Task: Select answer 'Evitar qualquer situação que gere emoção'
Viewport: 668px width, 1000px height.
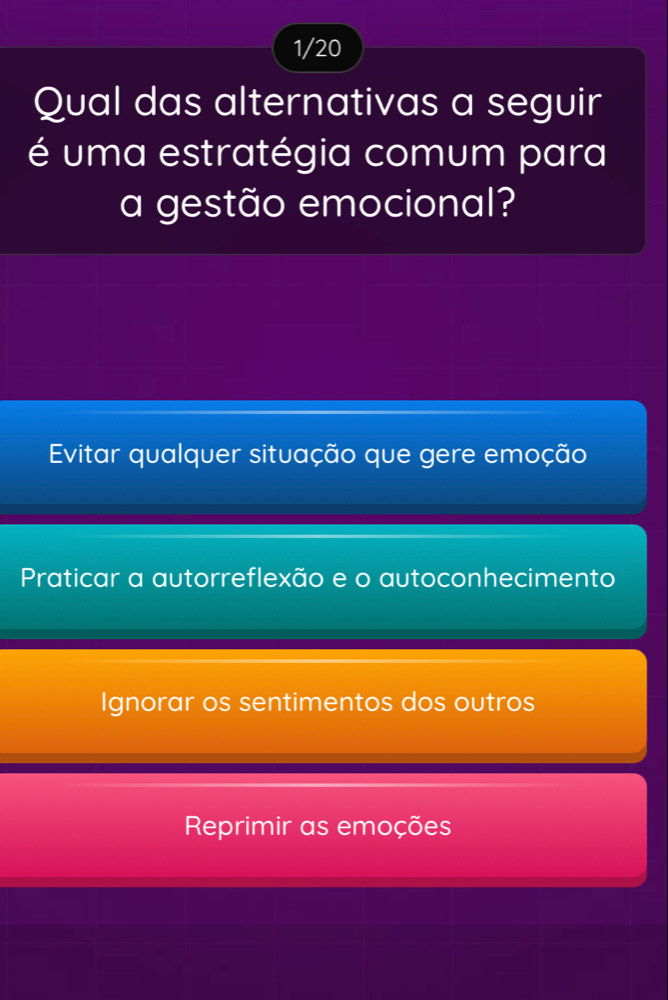Action: [x=318, y=455]
